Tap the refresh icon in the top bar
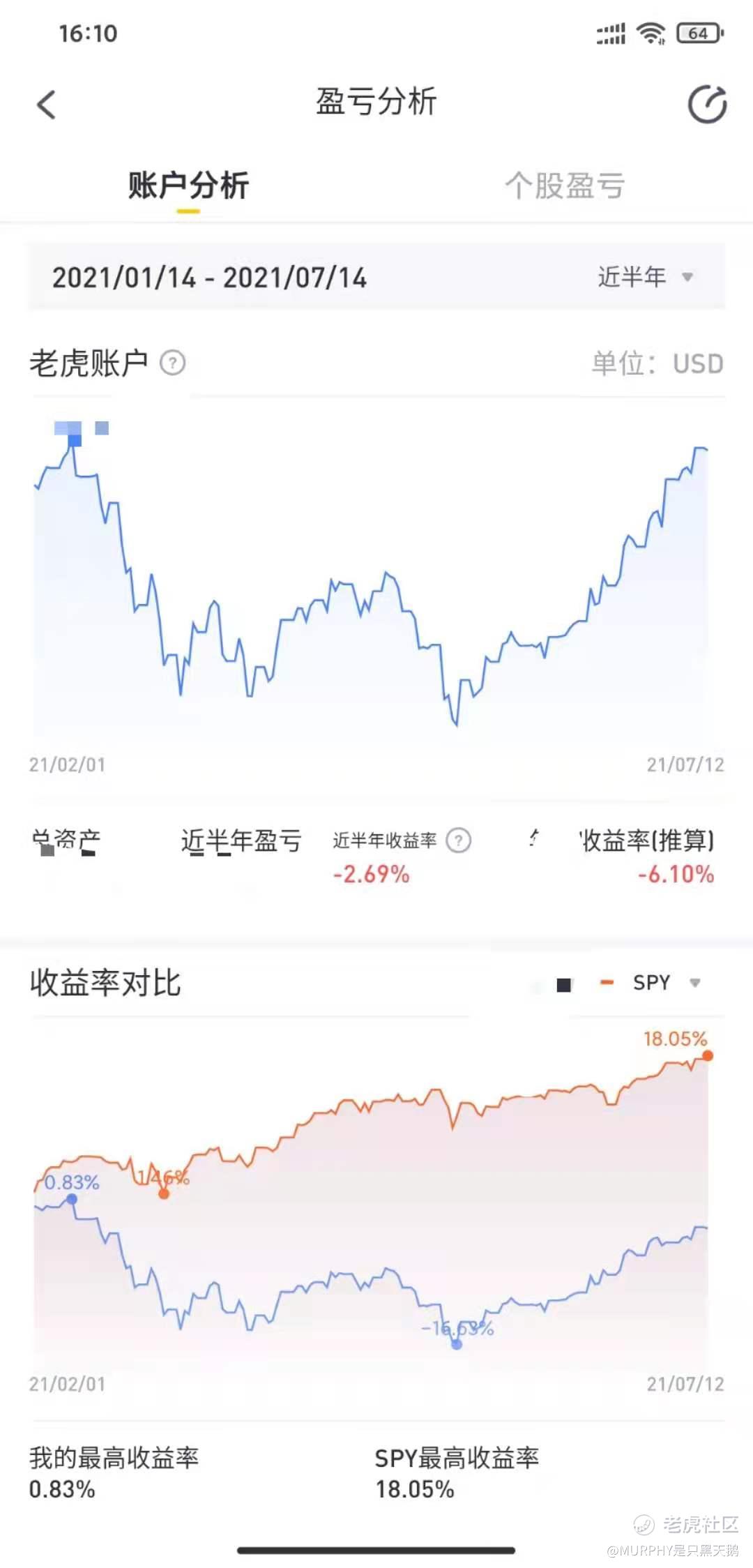The height and width of the screenshot is (1568, 753). point(707,105)
